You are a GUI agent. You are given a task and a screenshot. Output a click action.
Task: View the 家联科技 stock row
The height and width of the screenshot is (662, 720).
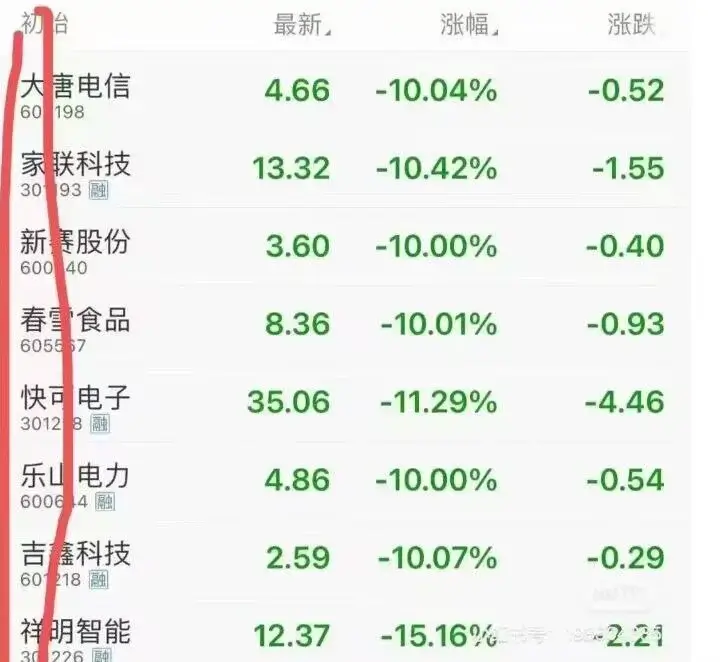(x=76, y=164)
